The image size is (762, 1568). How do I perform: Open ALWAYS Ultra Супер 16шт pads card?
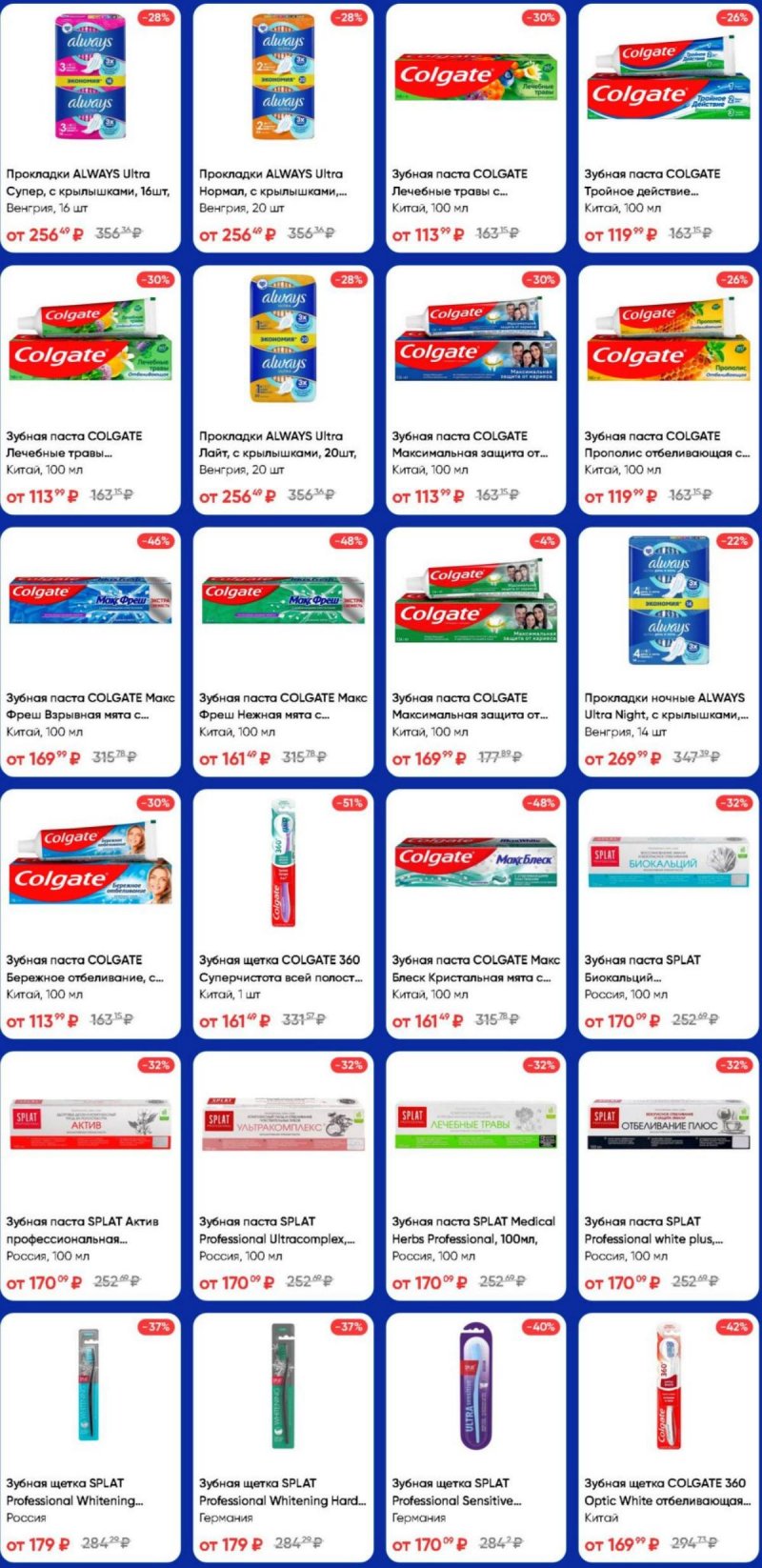pos(90,129)
